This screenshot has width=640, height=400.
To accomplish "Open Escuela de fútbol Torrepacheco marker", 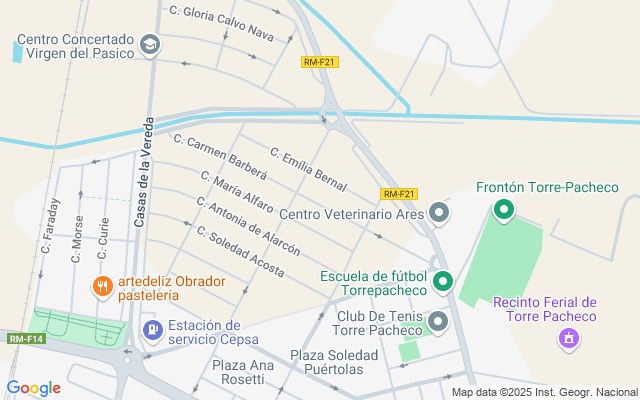I will (x=443, y=282).
